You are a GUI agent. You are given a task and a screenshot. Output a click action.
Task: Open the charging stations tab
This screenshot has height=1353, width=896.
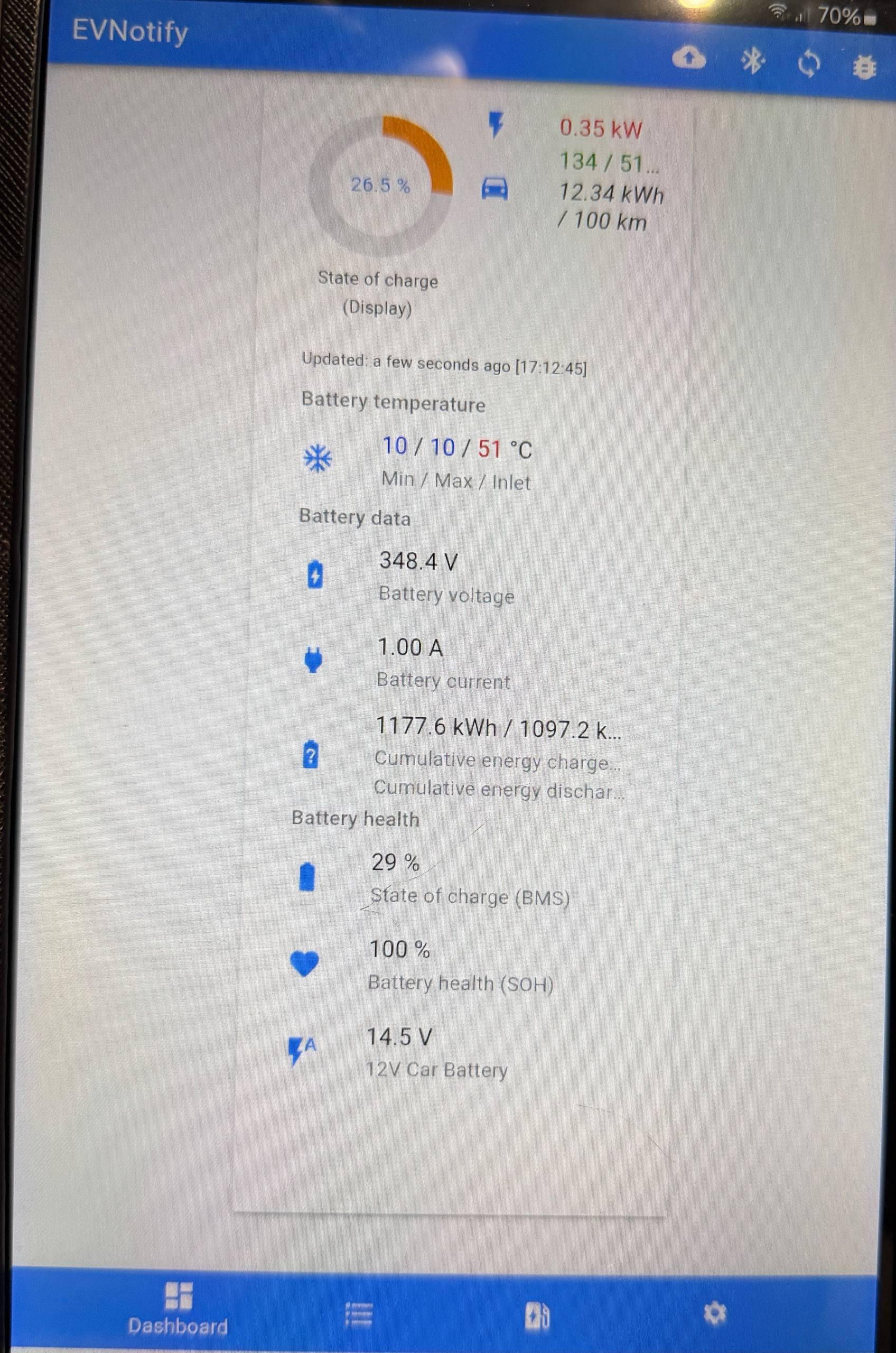click(x=537, y=1317)
